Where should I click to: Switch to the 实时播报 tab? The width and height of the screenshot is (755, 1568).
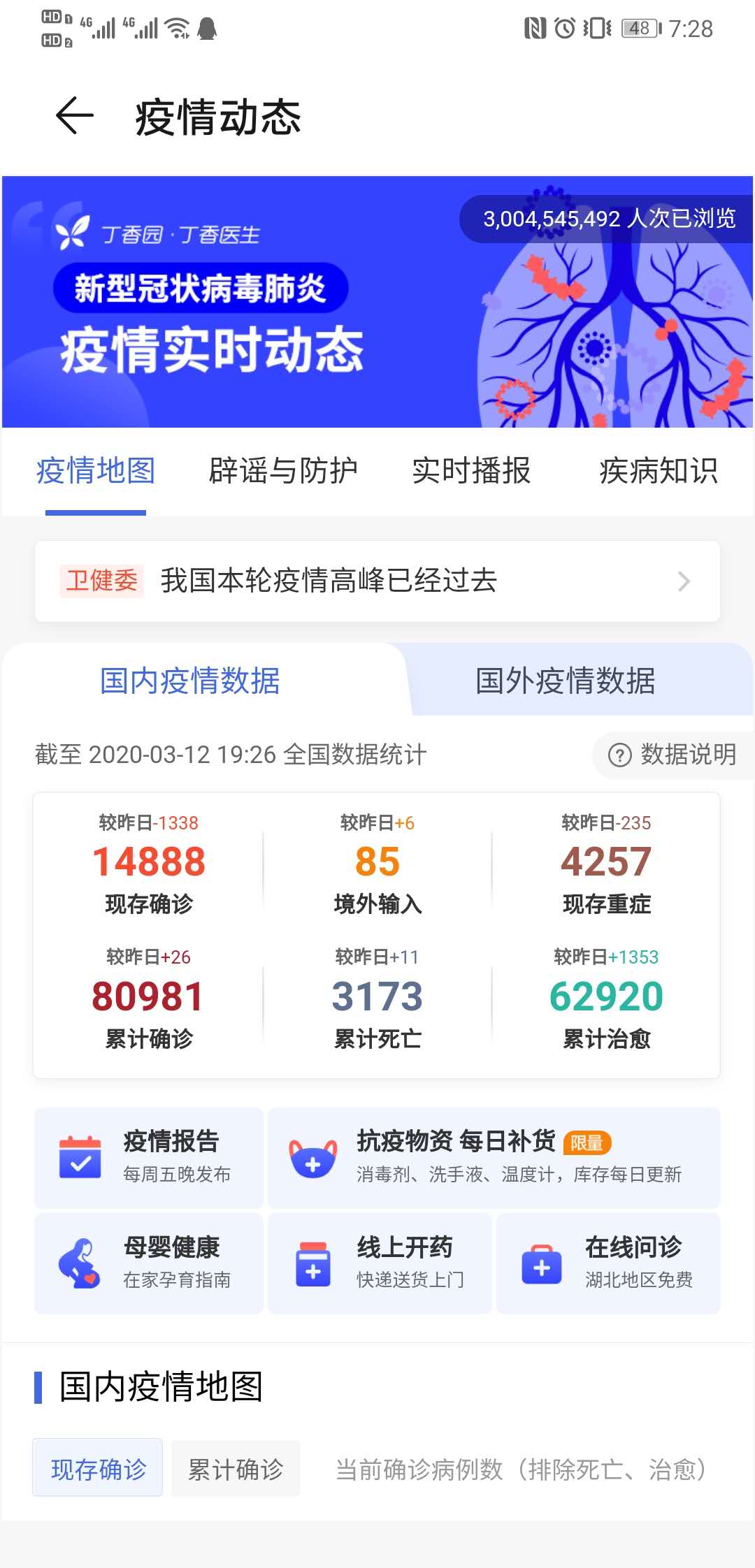click(471, 471)
